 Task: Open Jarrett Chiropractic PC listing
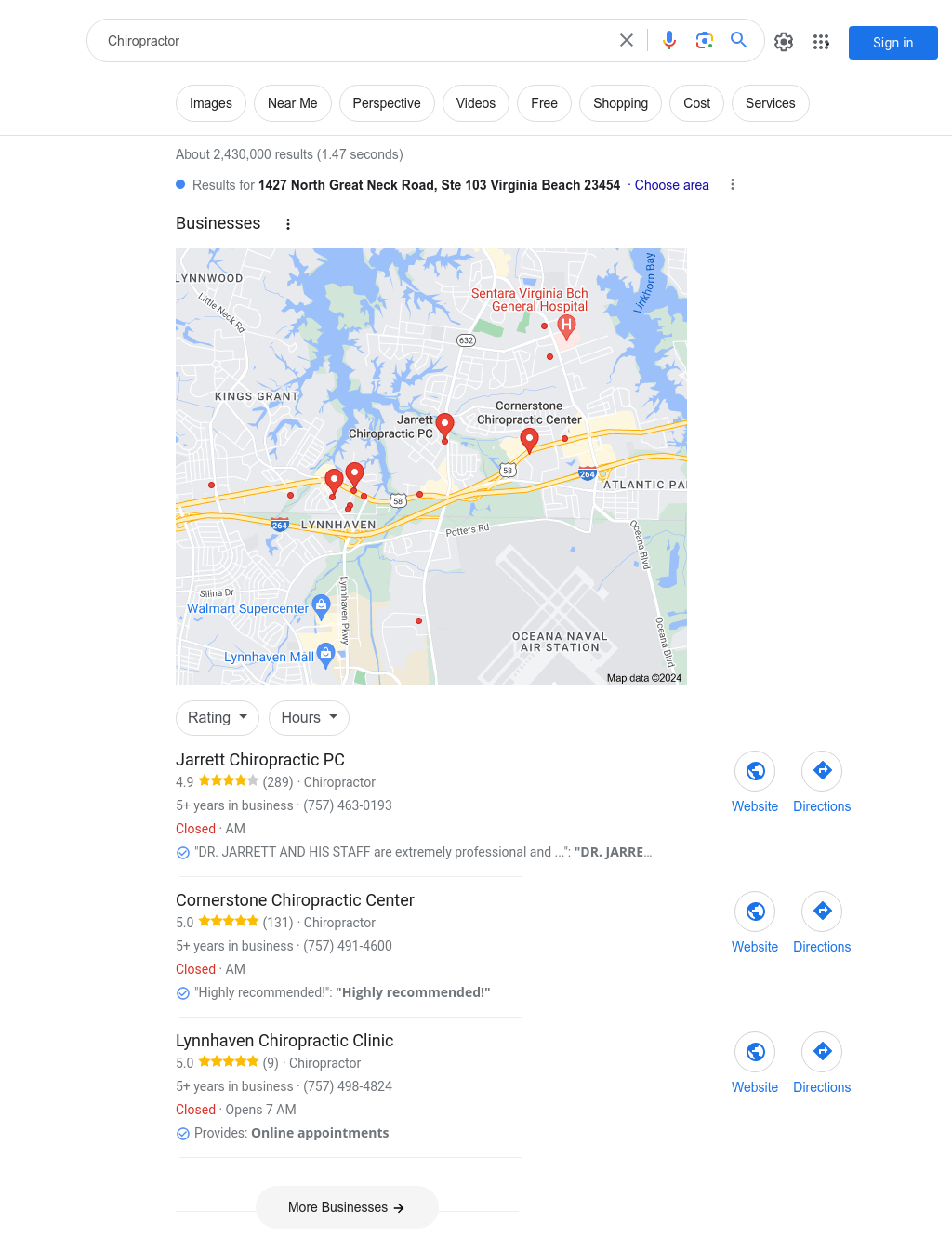260,760
